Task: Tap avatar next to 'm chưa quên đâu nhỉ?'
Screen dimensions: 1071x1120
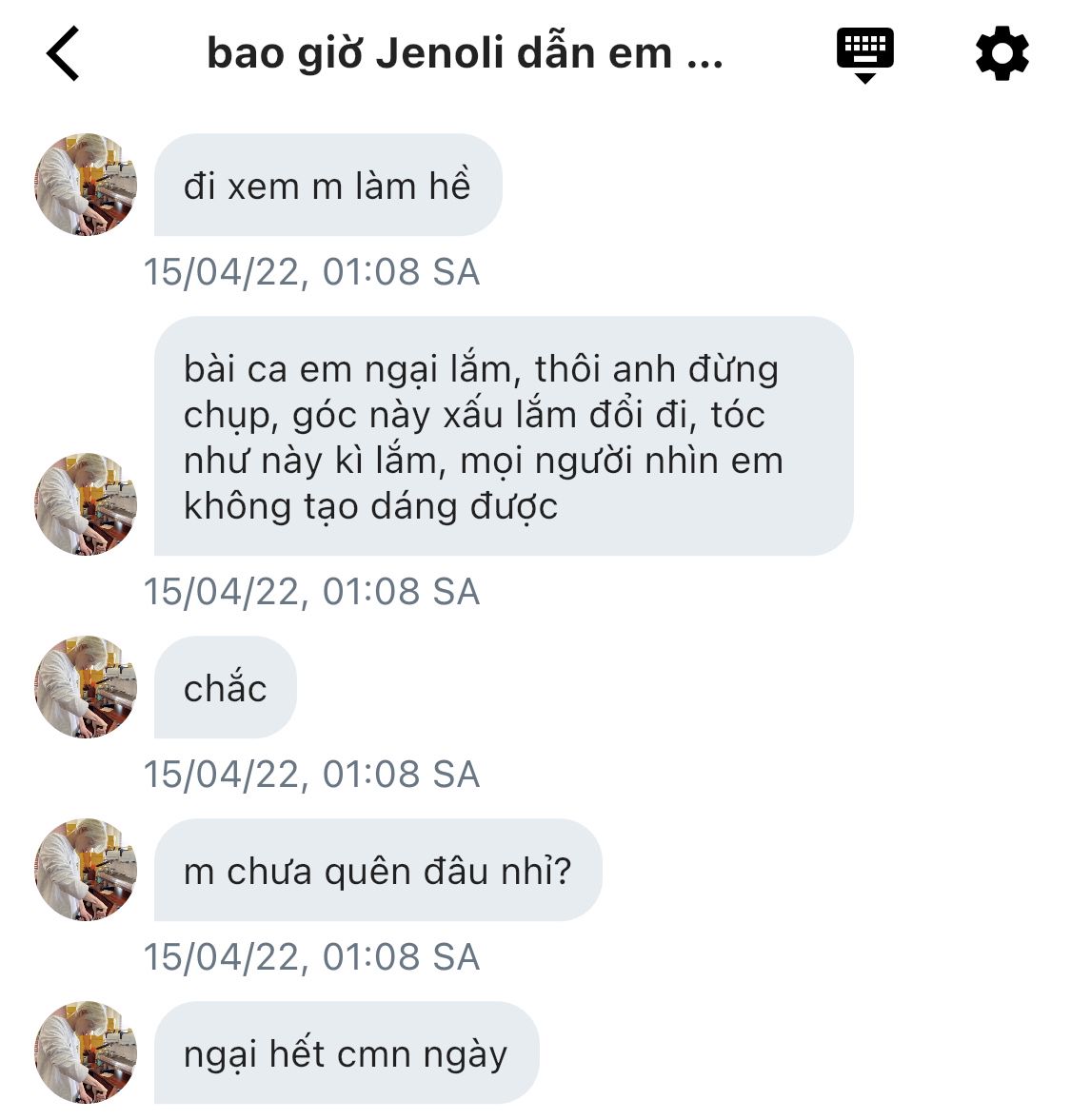Action: pyautogui.click(x=86, y=870)
